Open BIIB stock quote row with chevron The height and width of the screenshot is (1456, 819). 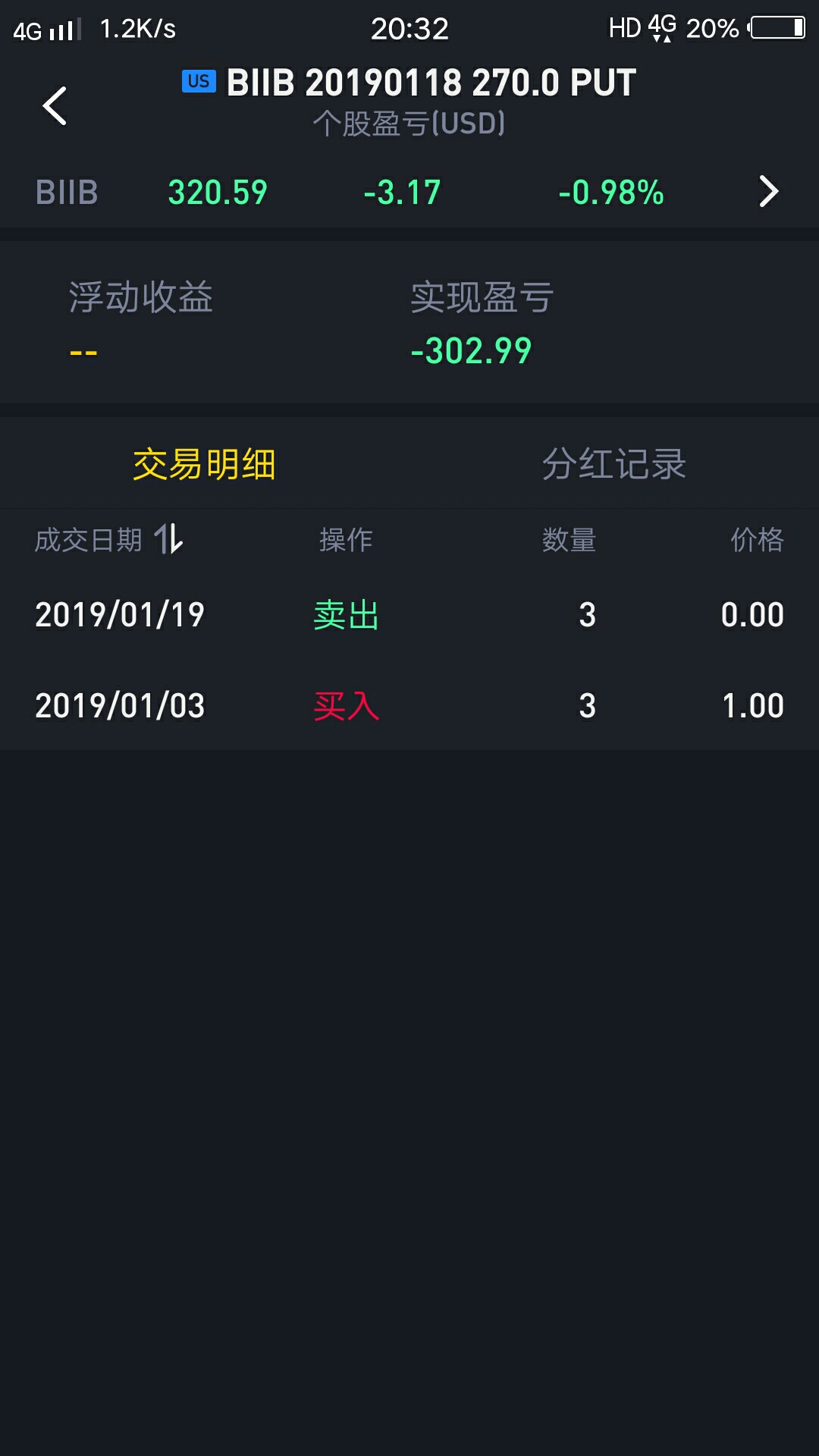tap(767, 192)
